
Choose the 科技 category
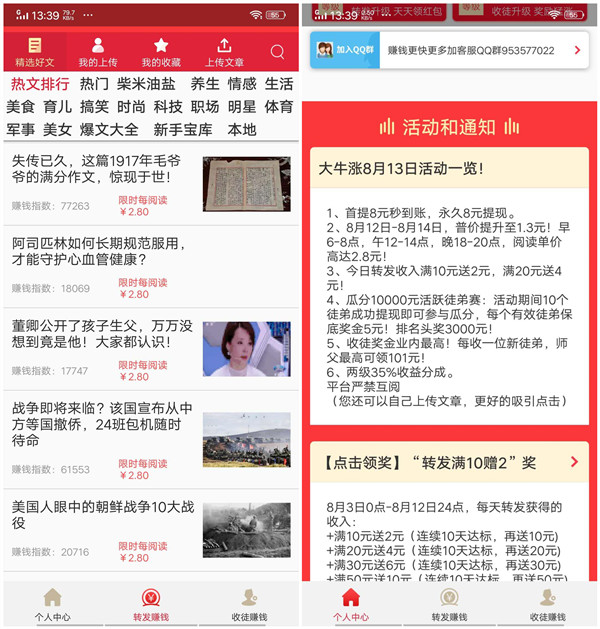[168, 106]
